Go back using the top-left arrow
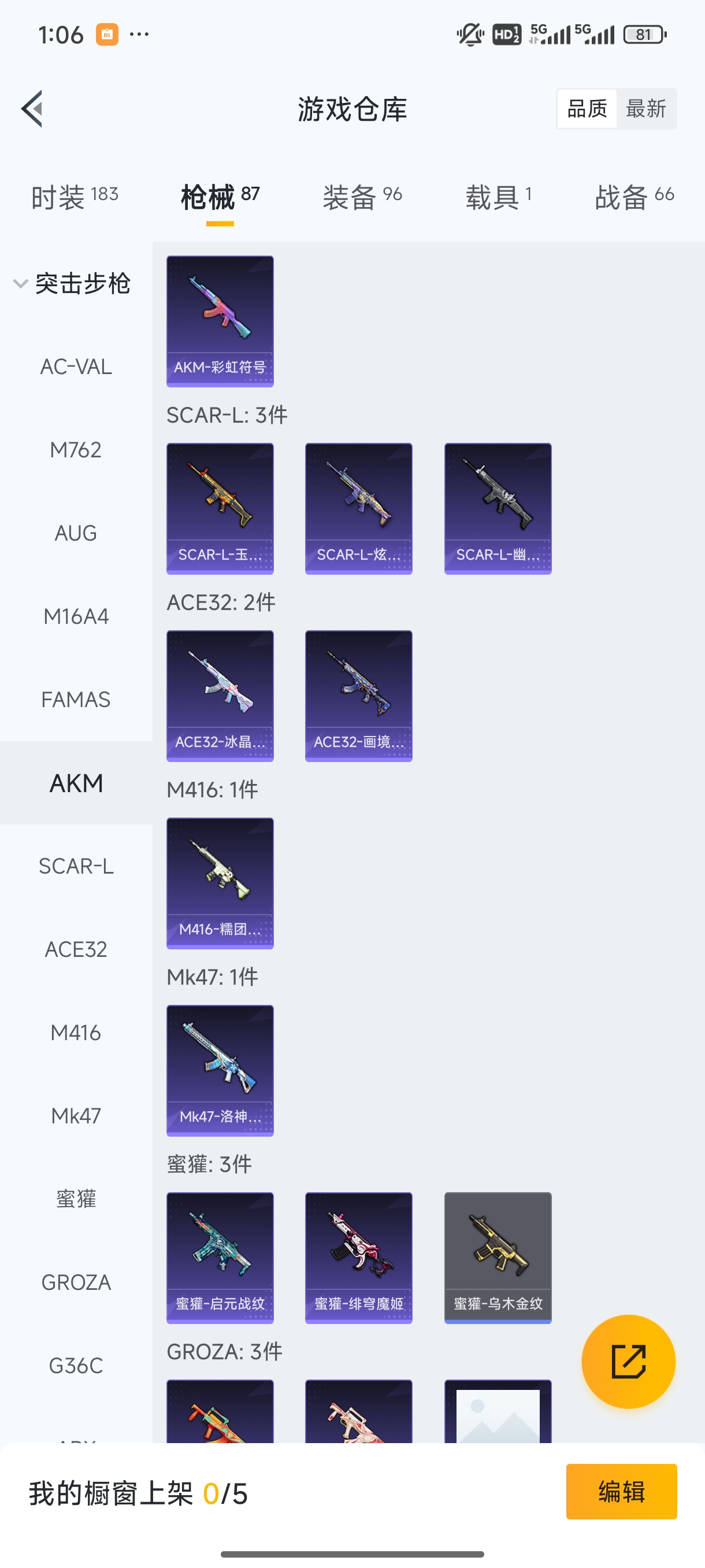Screen dimensions: 705x1568 [x=32, y=109]
